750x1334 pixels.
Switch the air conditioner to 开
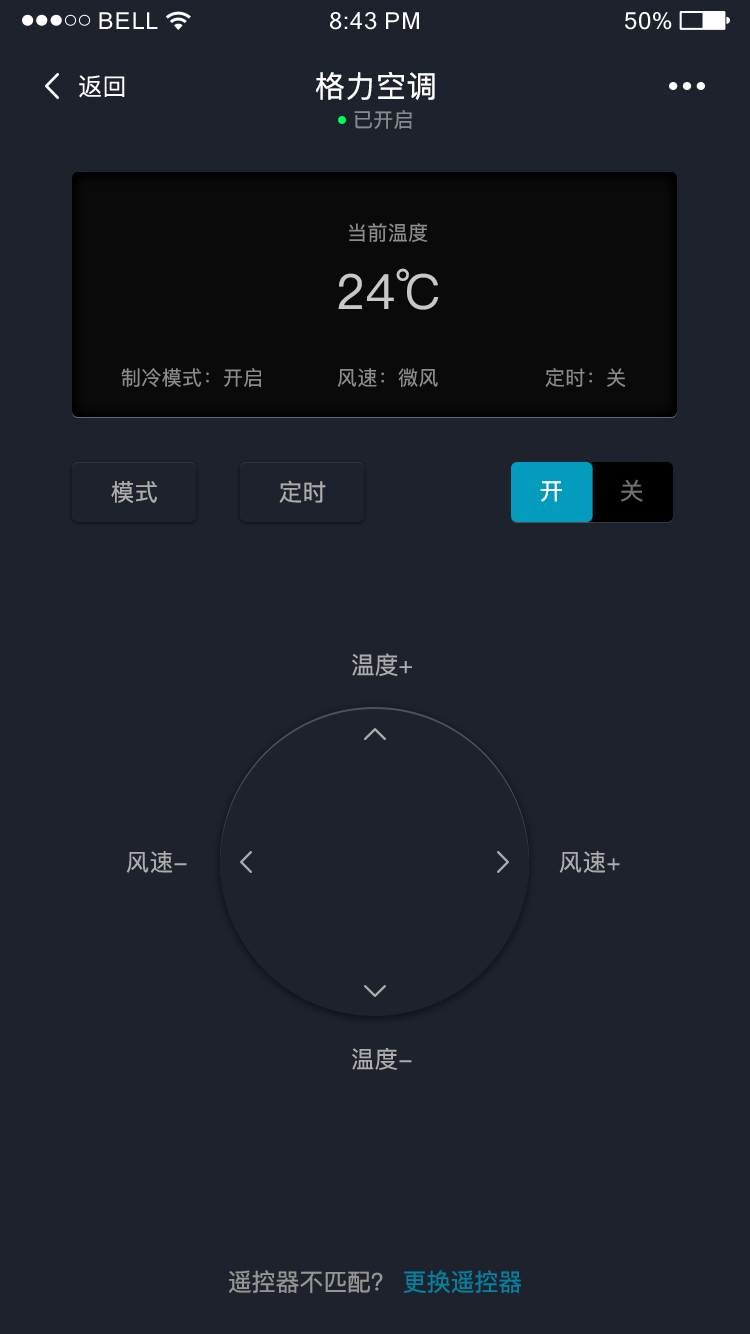[551, 492]
